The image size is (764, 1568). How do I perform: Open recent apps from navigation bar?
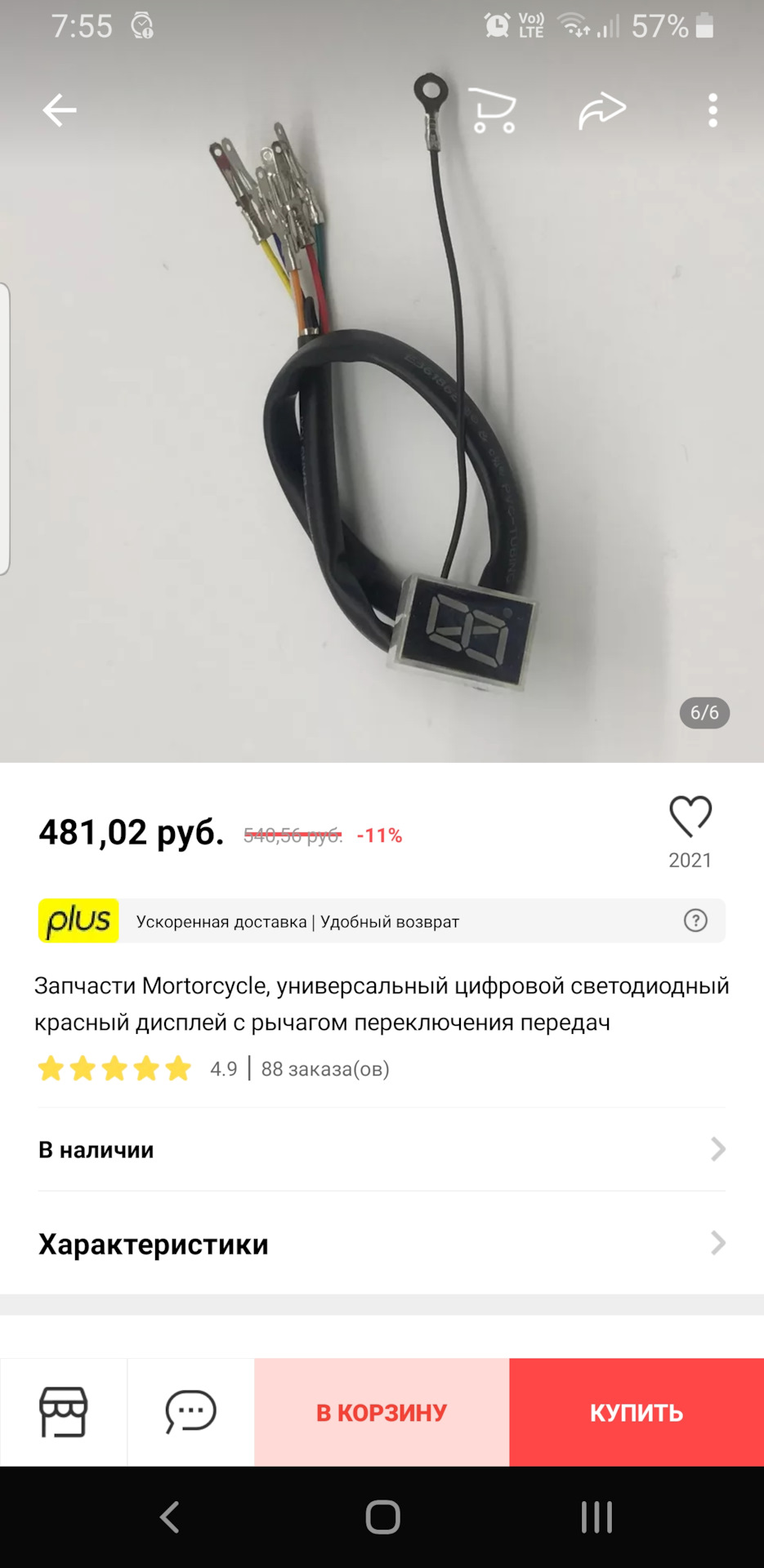[x=596, y=1517]
